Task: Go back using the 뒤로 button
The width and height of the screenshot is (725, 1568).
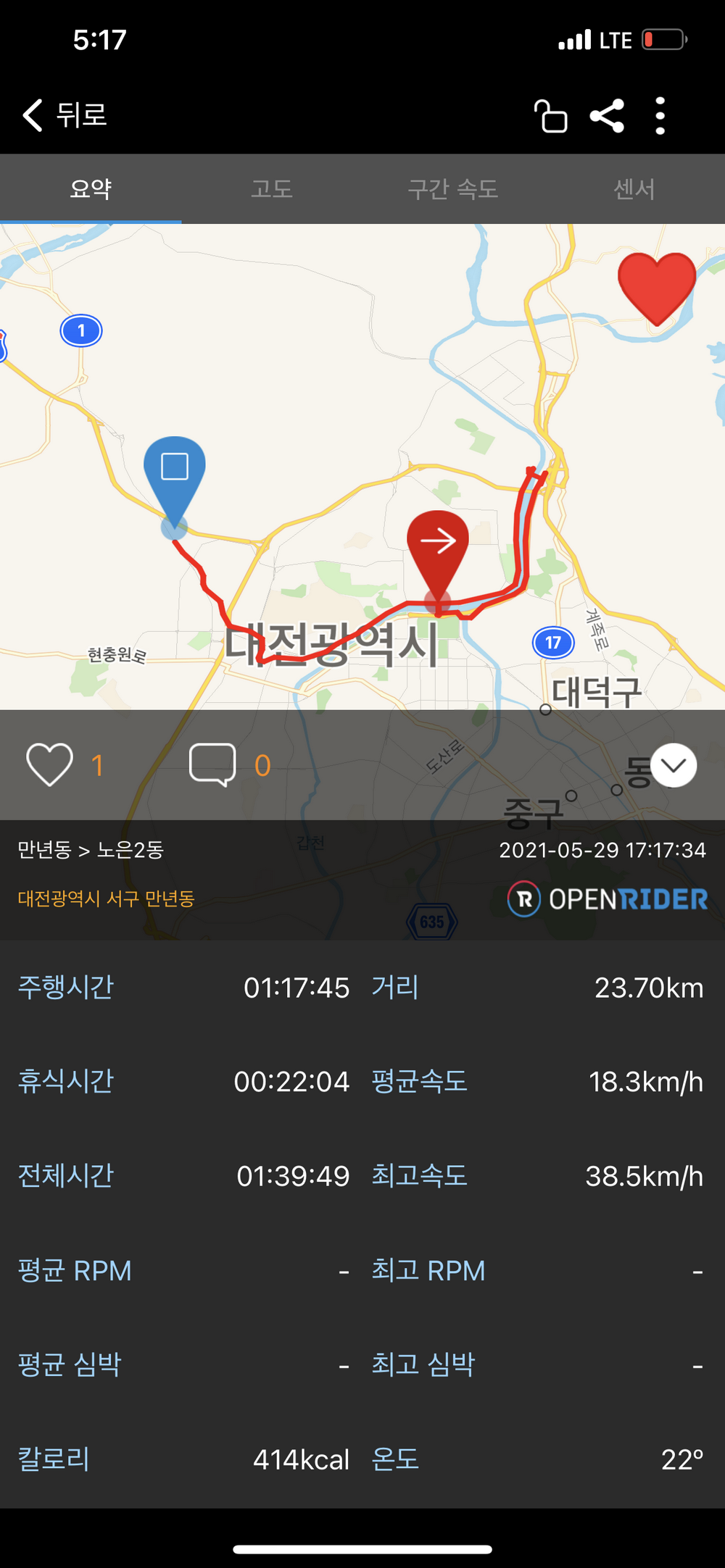Action: click(x=65, y=115)
